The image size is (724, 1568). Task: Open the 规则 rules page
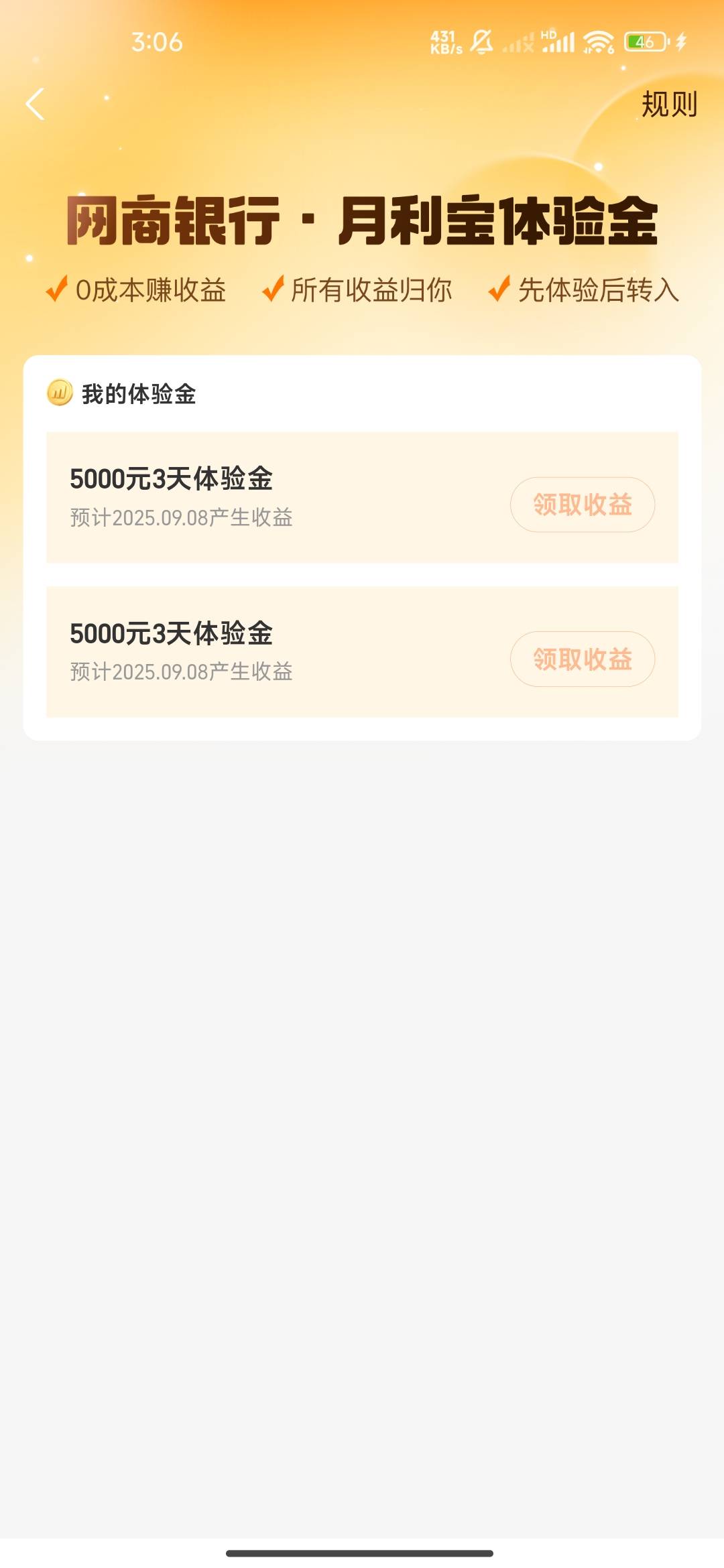669,105
